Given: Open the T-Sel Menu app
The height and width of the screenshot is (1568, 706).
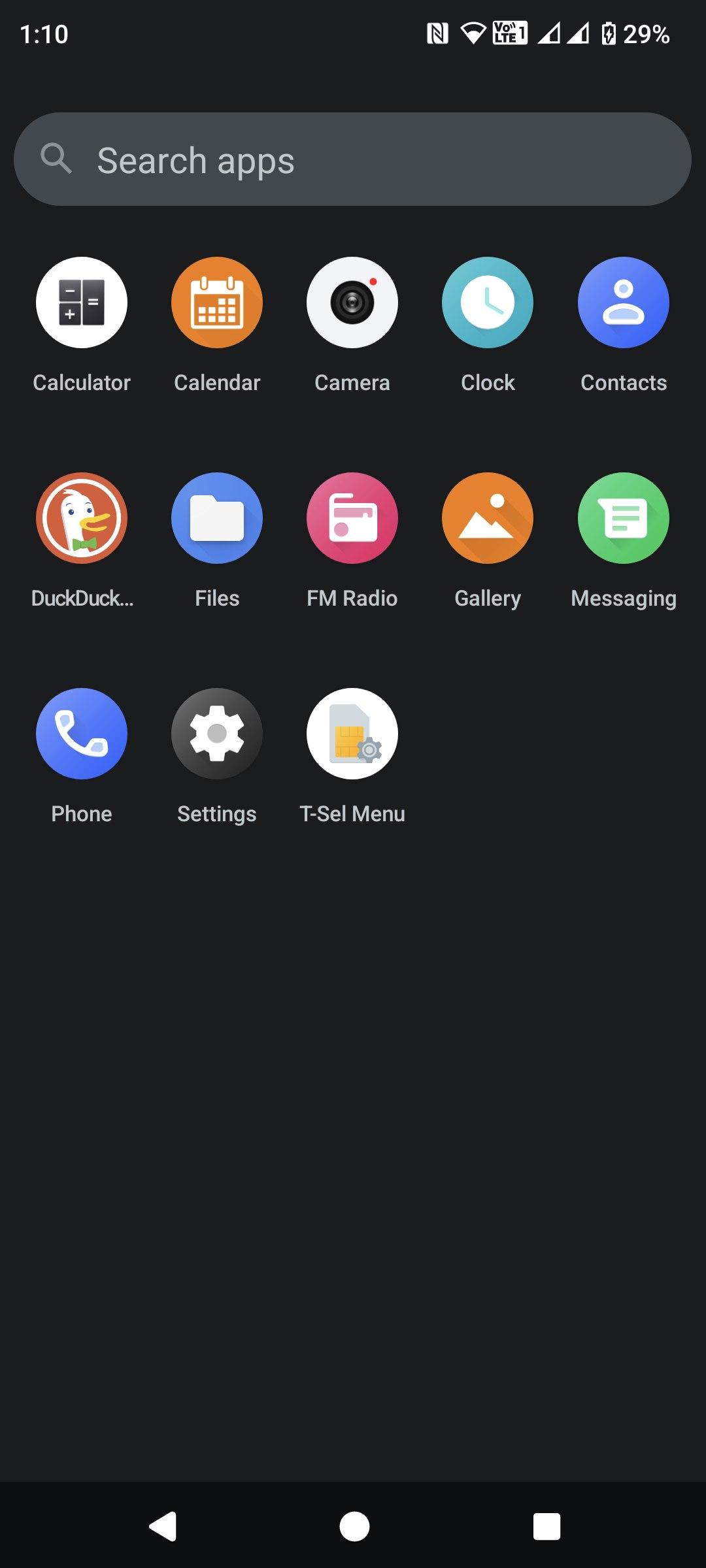Looking at the screenshot, I should click(352, 734).
